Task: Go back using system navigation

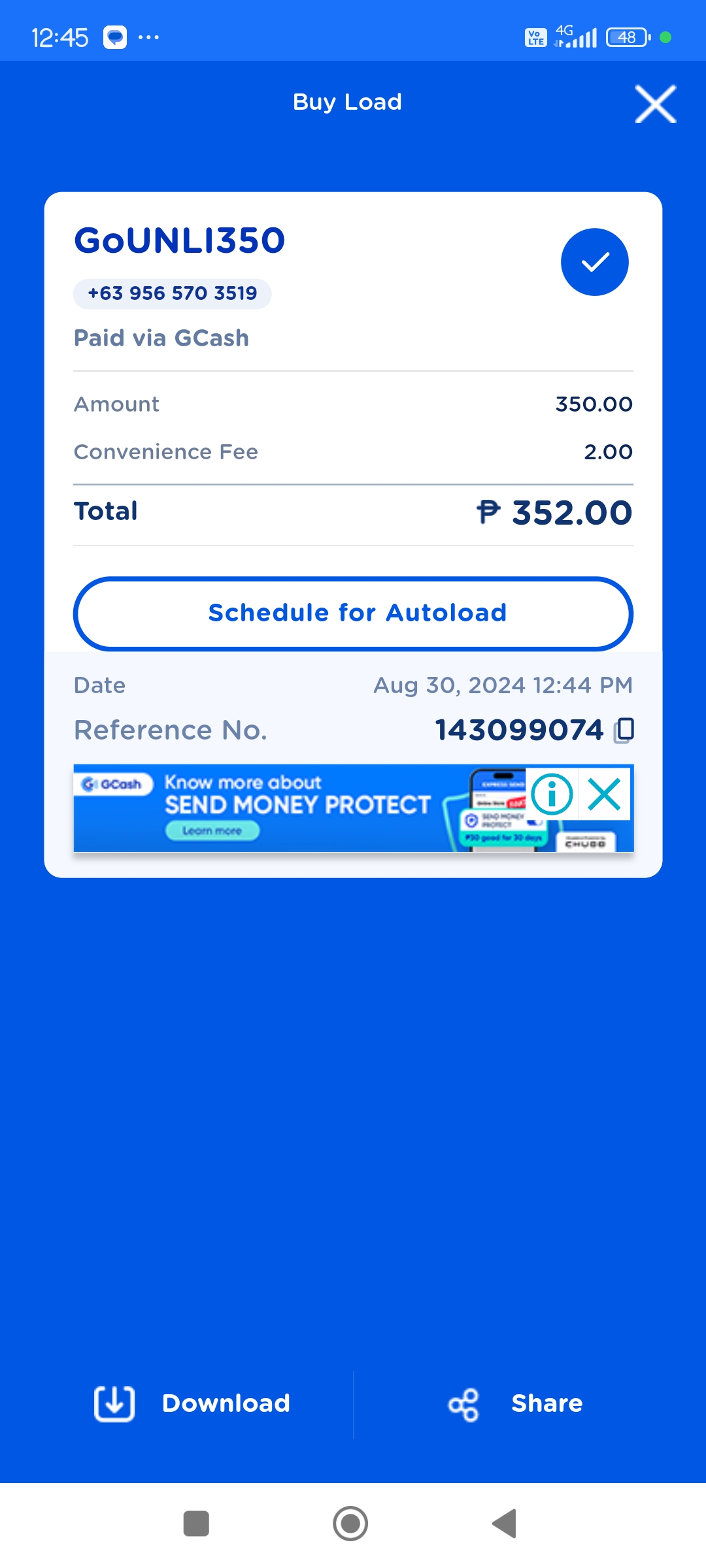Action: click(x=505, y=1524)
